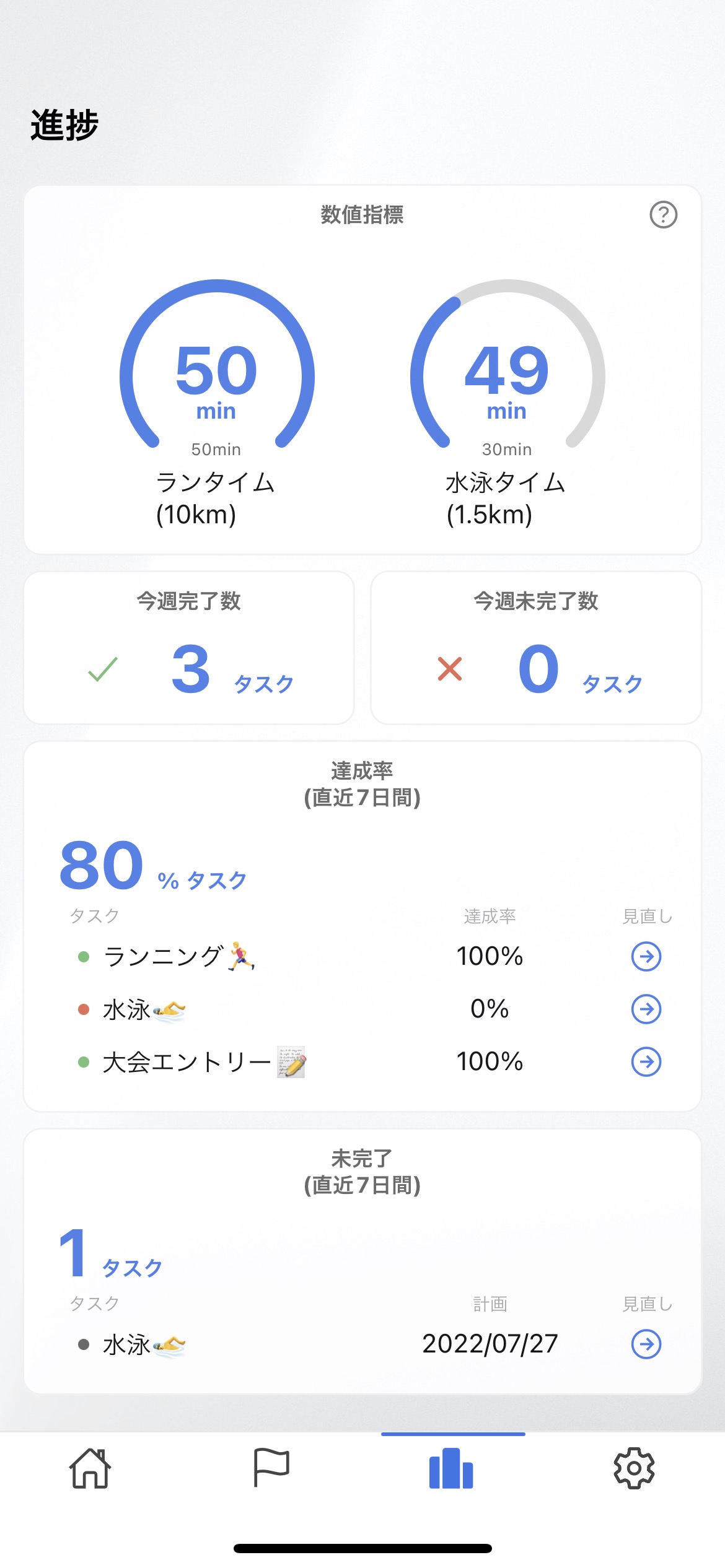Review the incomplete 水泳 task dated 2022/07/27
This screenshot has height=1568, width=725.
tap(646, 1344)
